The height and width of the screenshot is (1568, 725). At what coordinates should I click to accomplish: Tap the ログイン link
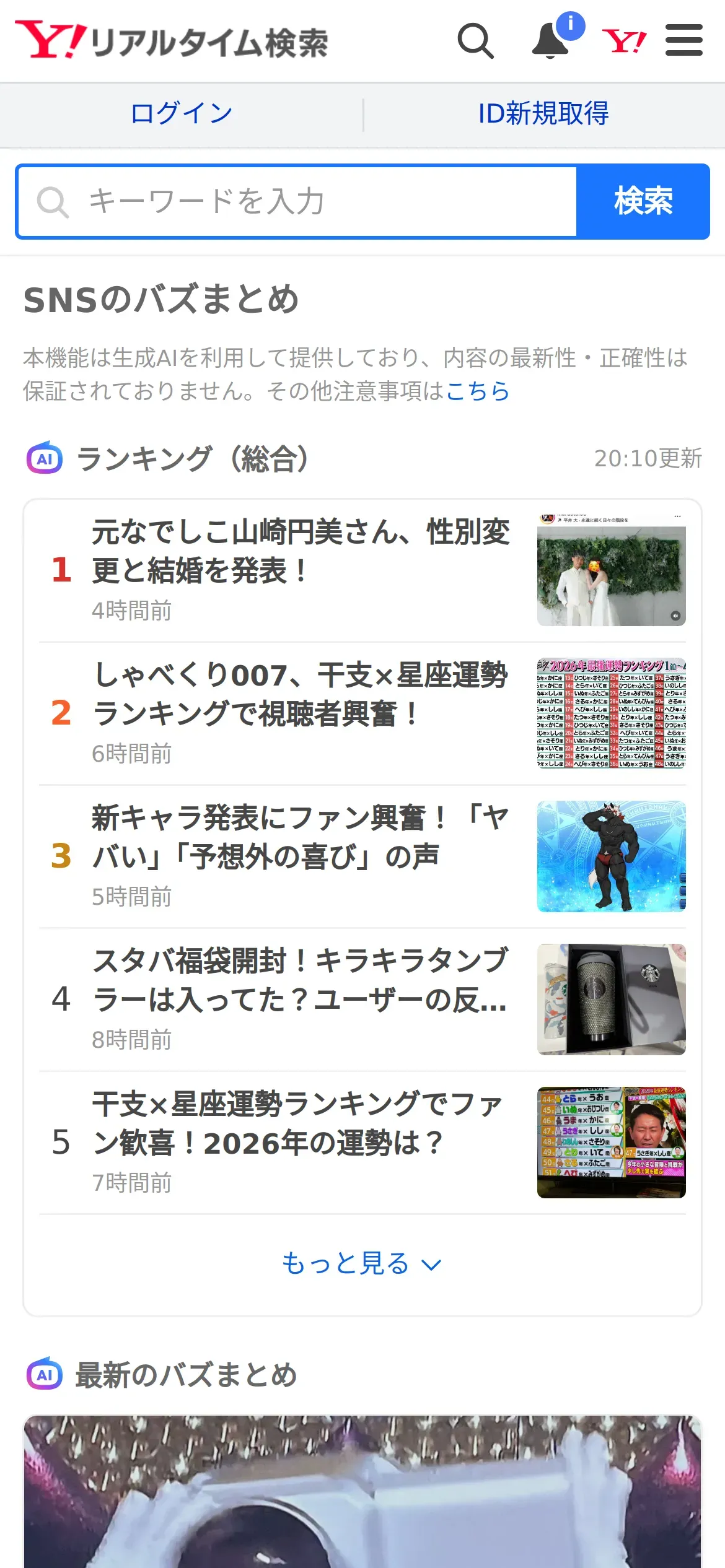(182, 114)
